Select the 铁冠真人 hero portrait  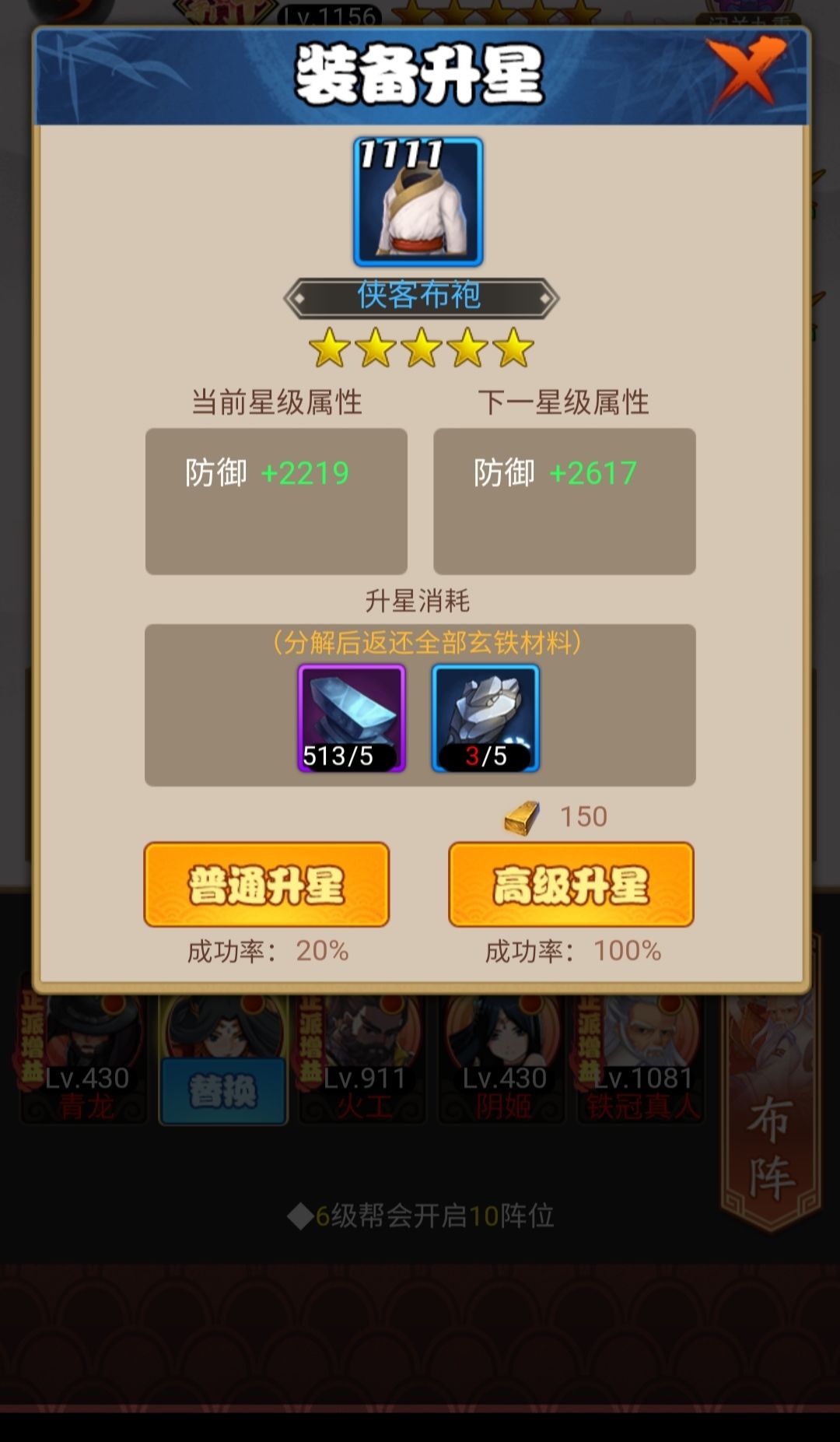[642, 1043]
